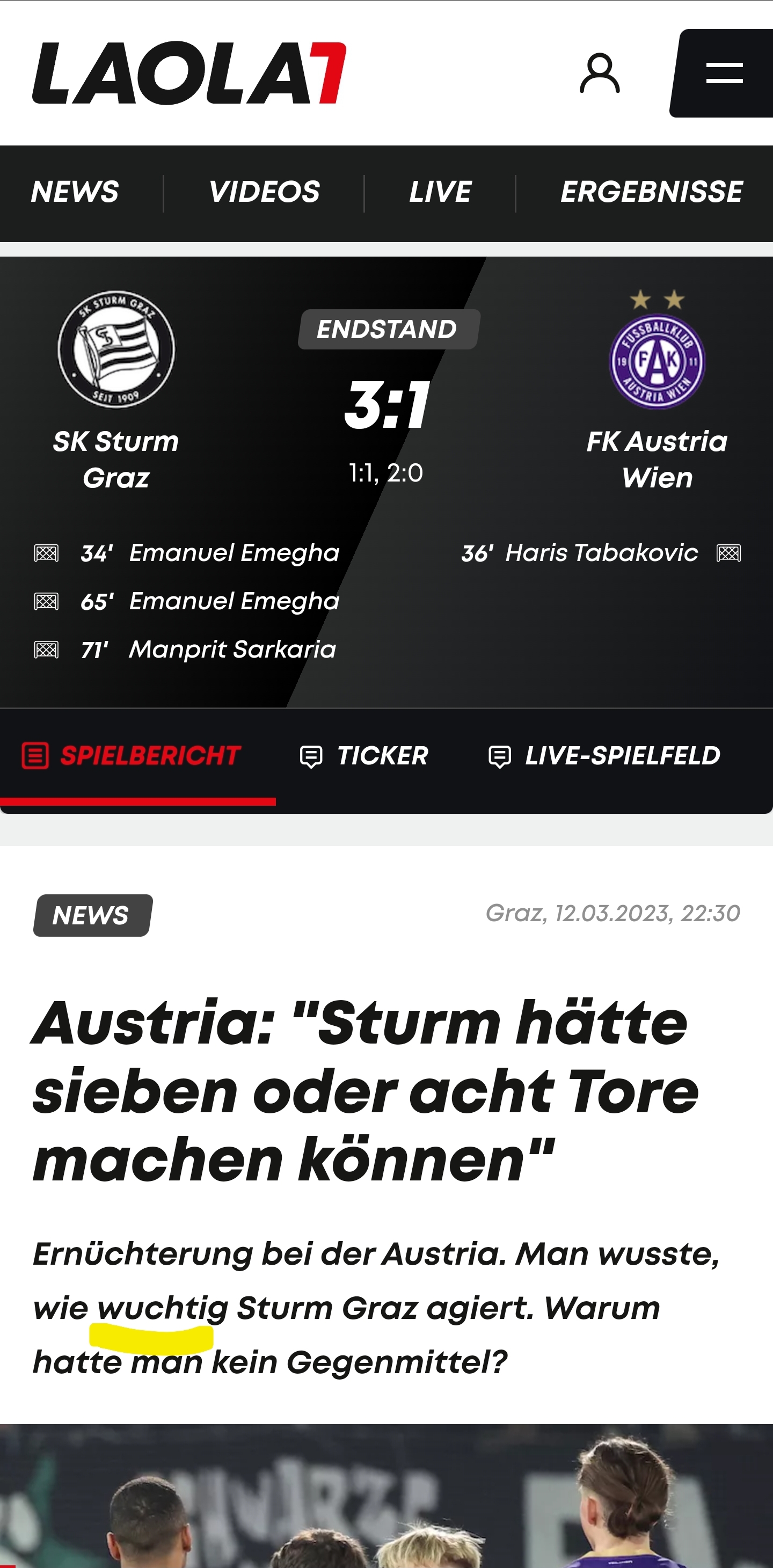Screen dimensions: 773x1568
Task: Open the hamburger menu
Action: click(x=723, y=73)
